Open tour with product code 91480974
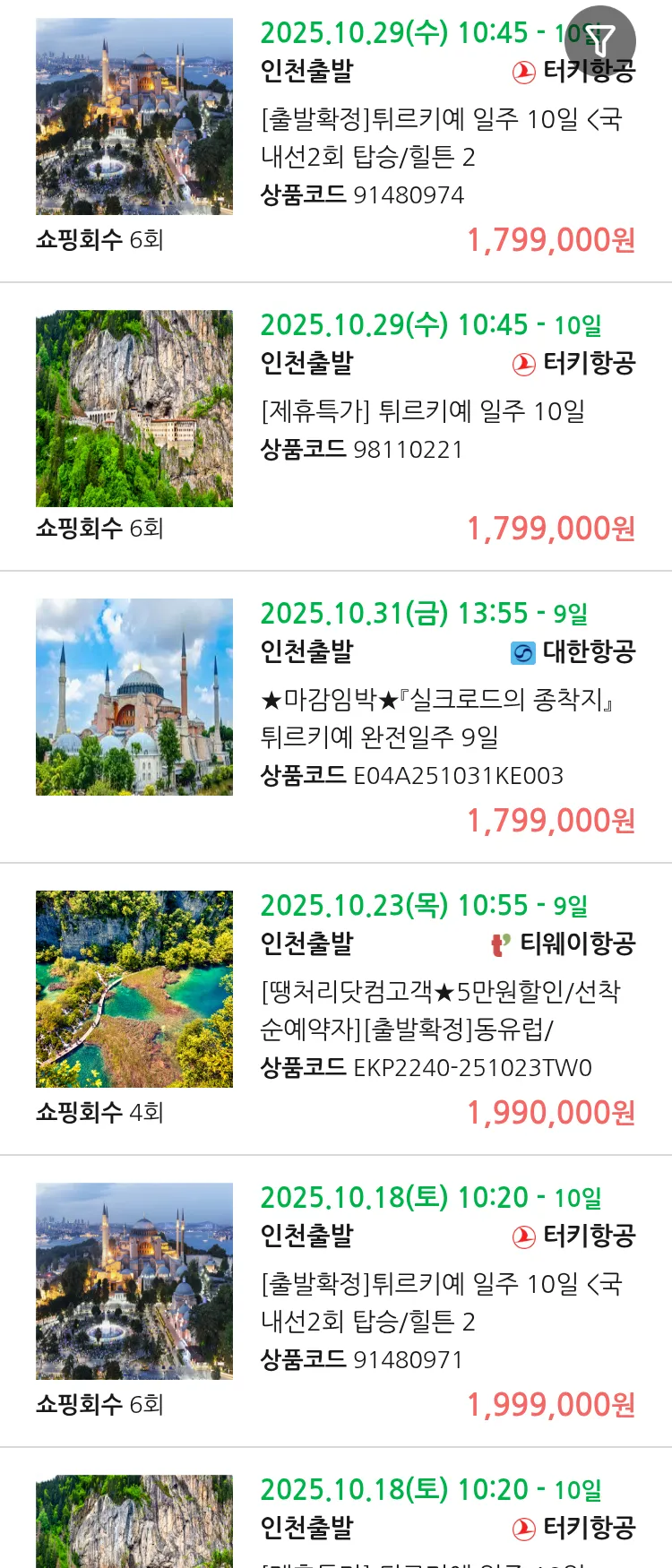 (441, 138)
